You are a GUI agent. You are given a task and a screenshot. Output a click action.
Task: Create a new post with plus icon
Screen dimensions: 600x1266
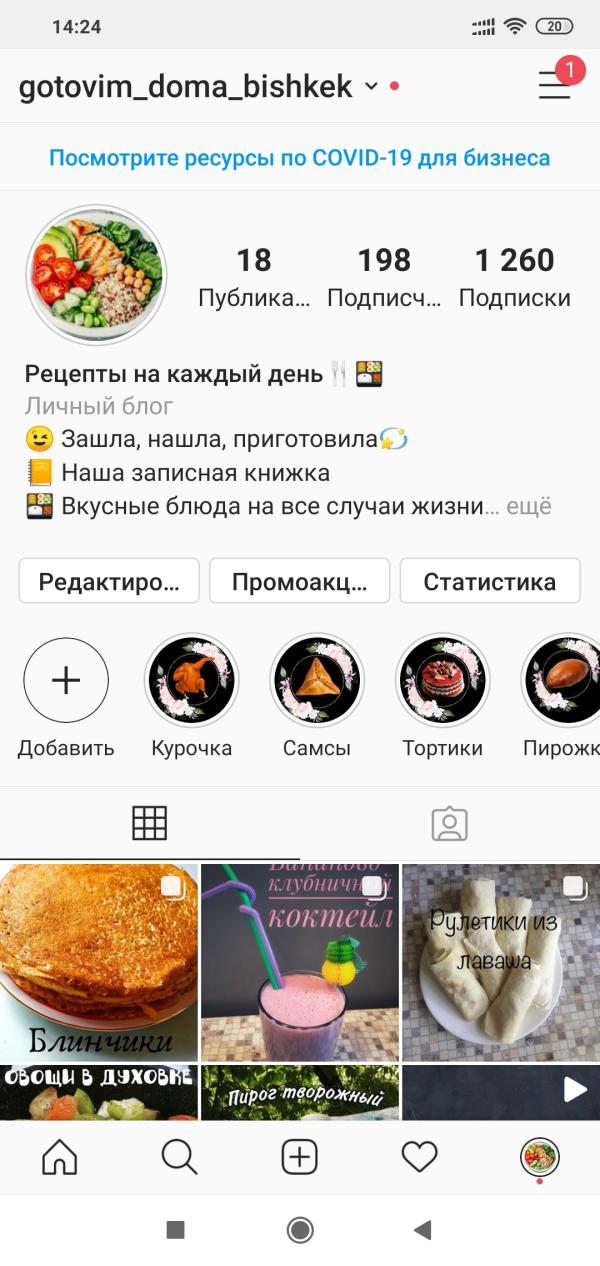(300, 1158)
